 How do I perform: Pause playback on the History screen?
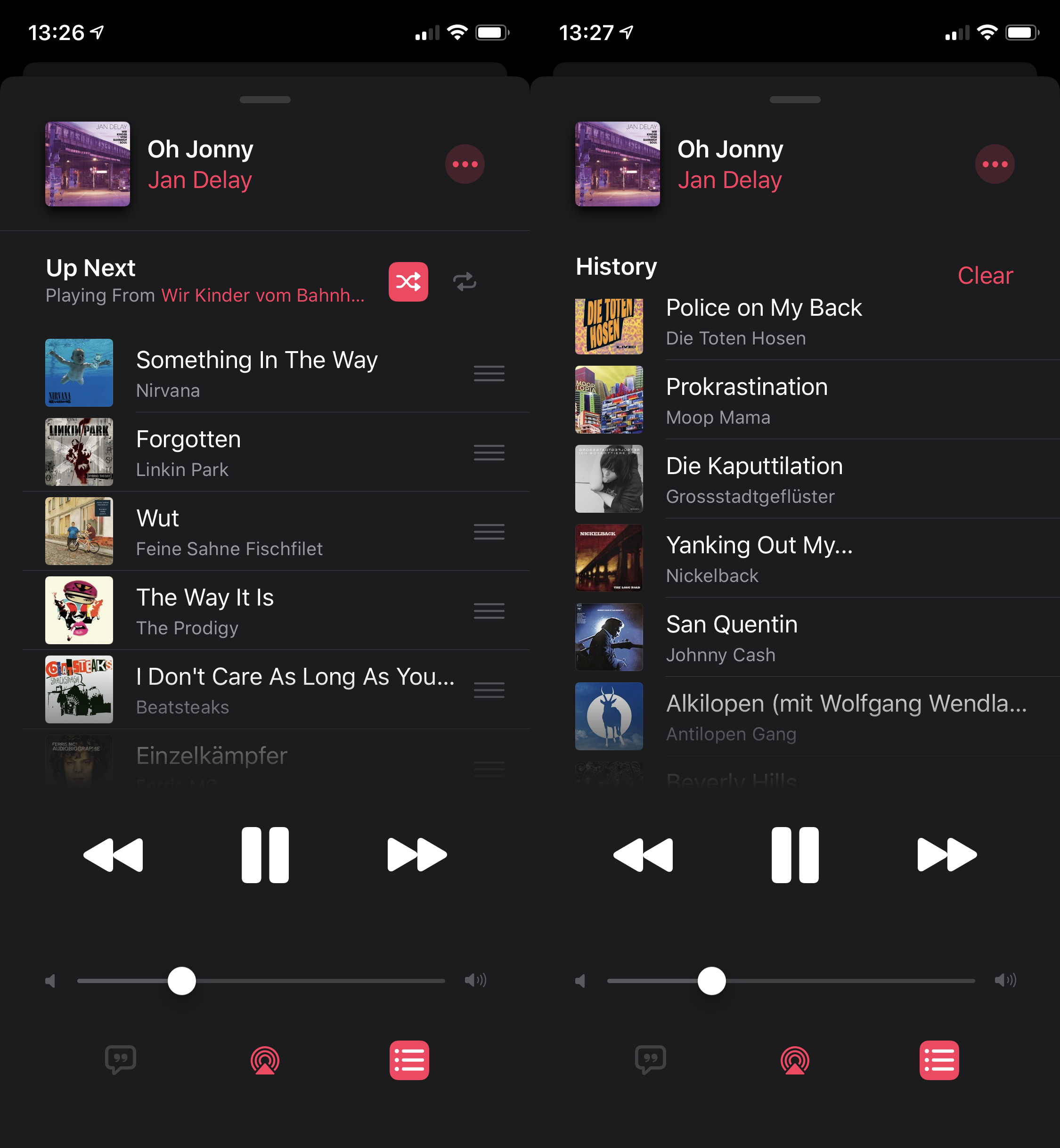794,854
